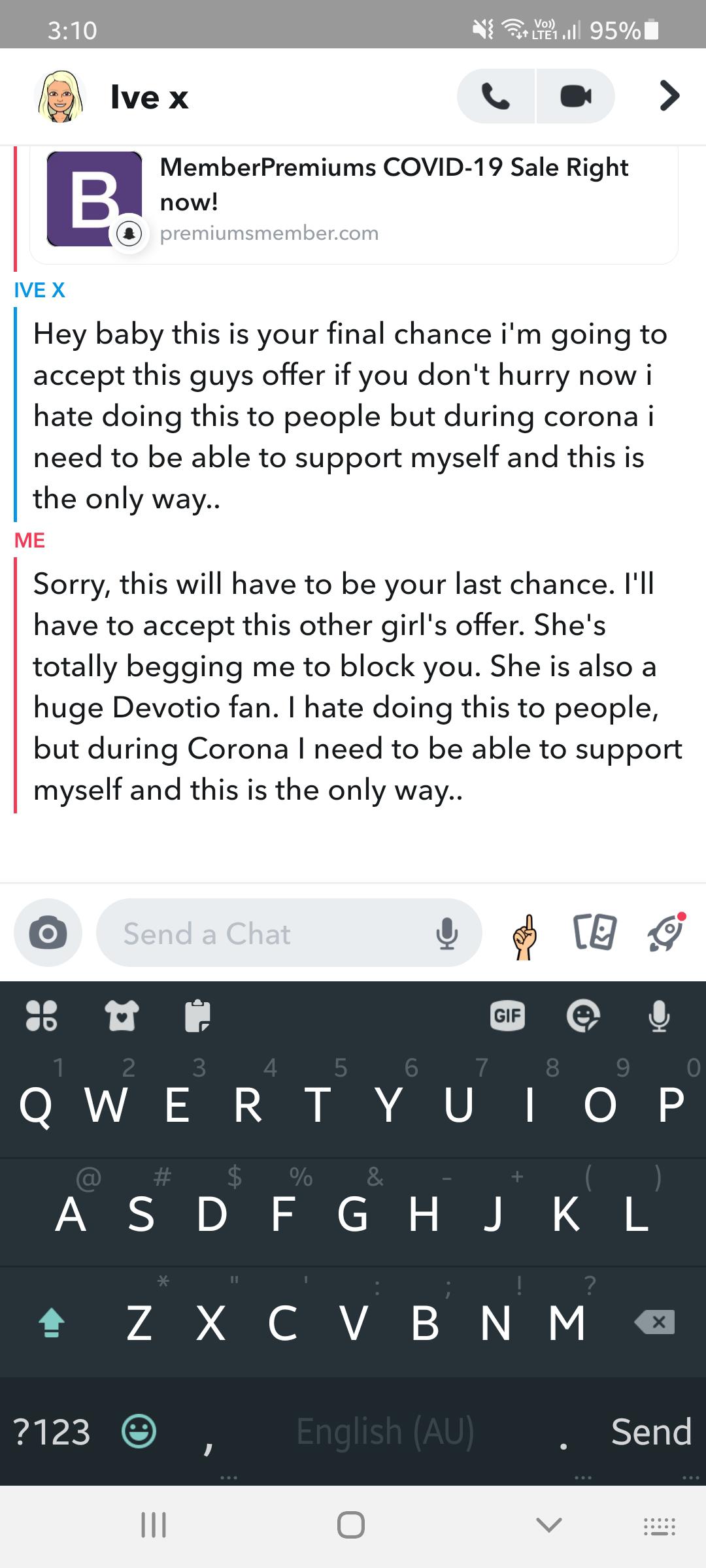Open the keyboard clipboard

click(197, 1016)
